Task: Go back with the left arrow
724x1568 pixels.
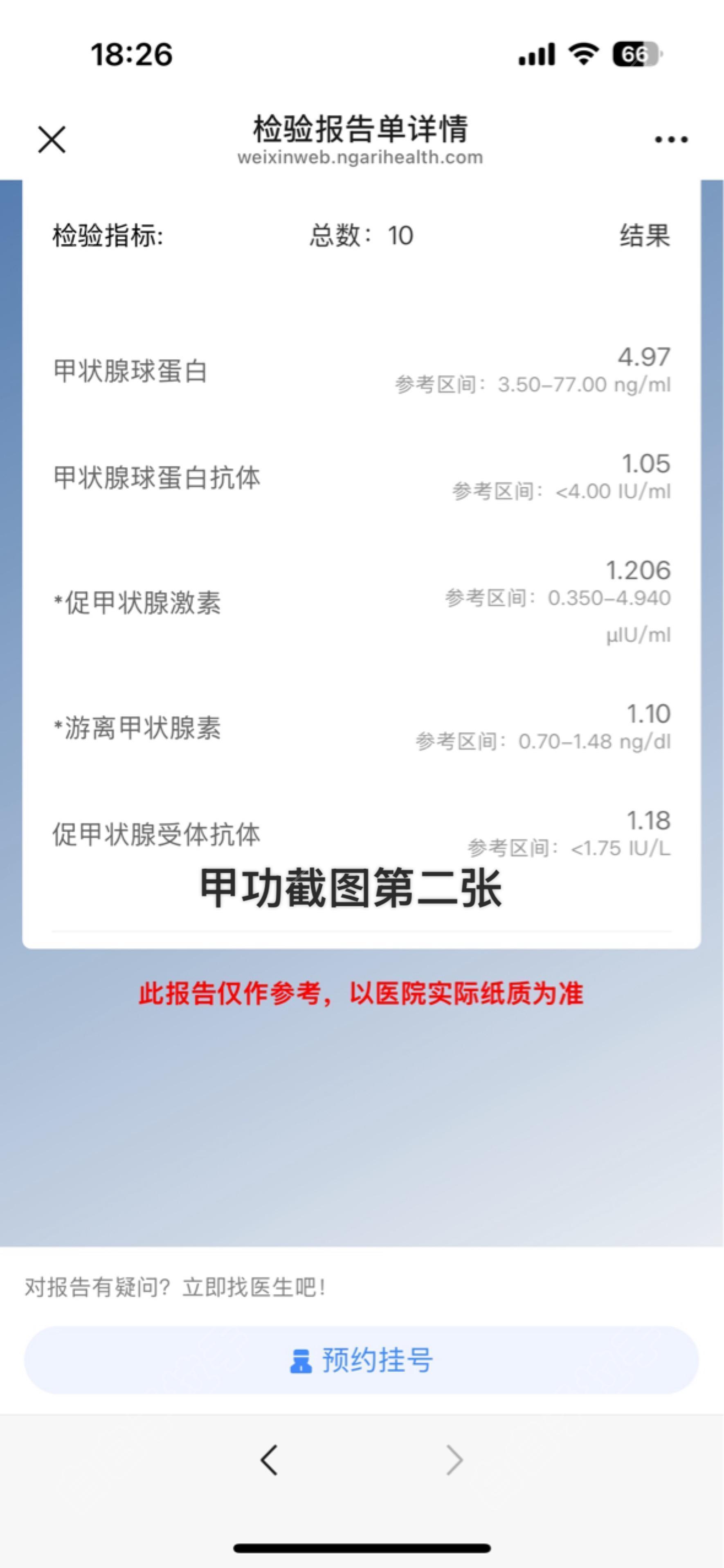Action: [x=269, y=1460]
